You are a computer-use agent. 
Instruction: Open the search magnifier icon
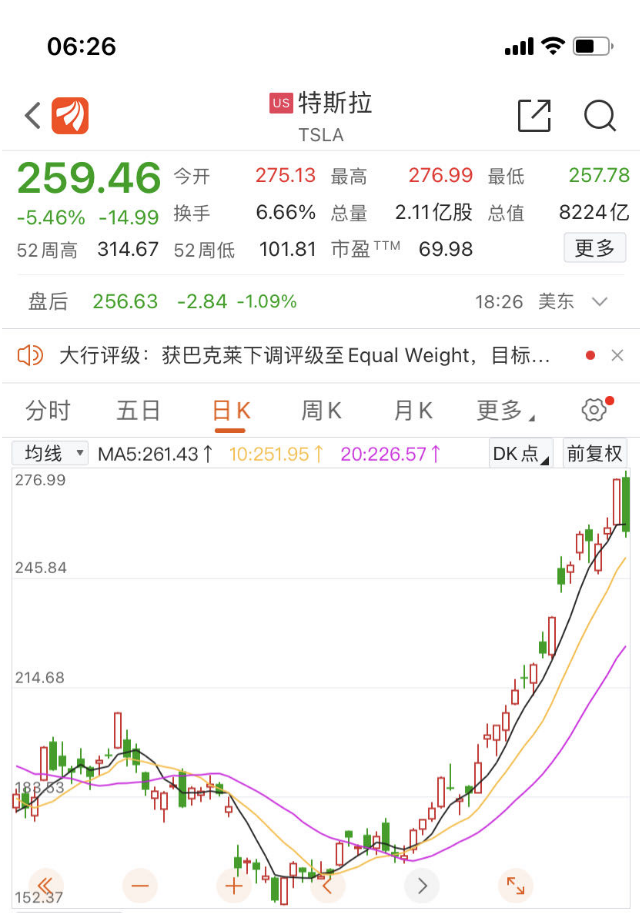pyautogui.click(x=600, y=116)
